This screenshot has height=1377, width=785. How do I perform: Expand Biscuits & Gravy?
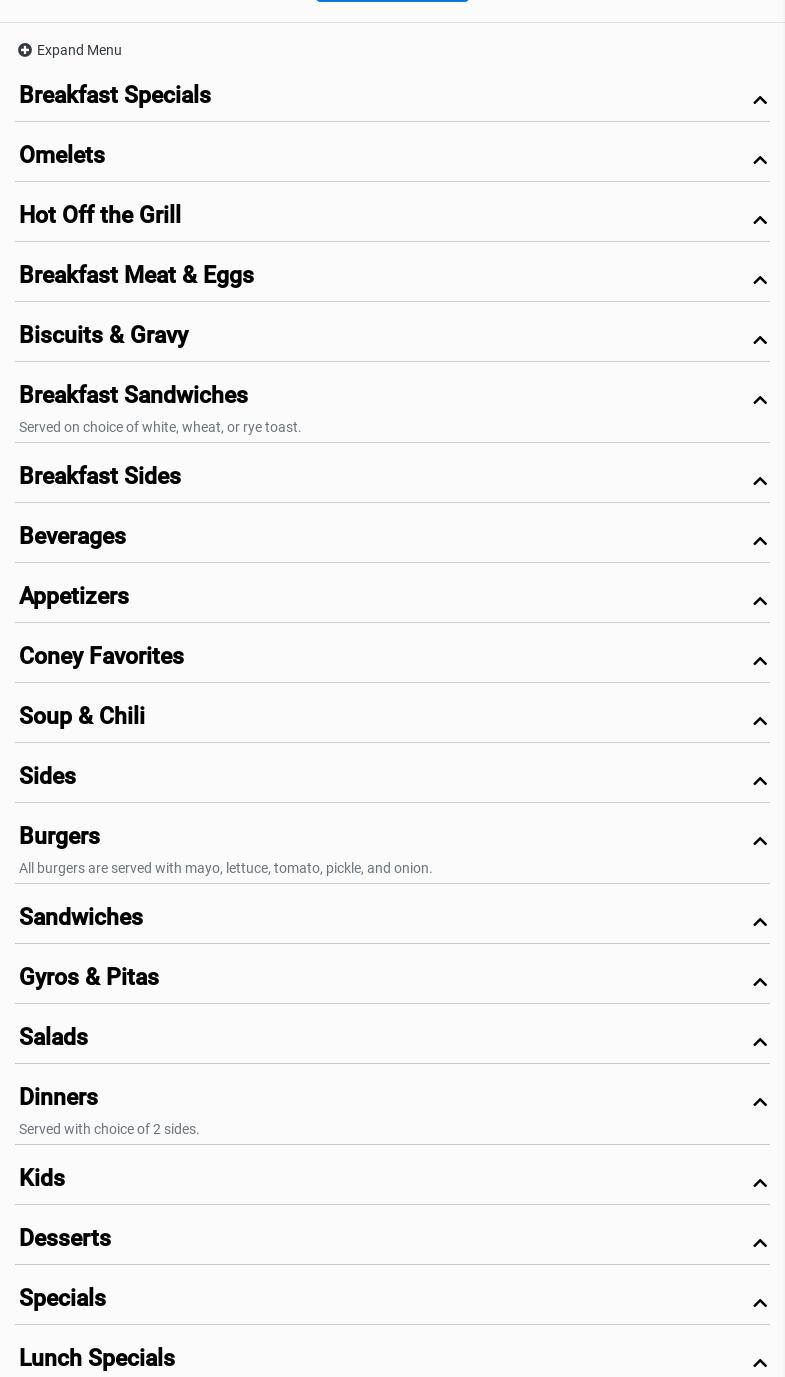tap(392, 336)
